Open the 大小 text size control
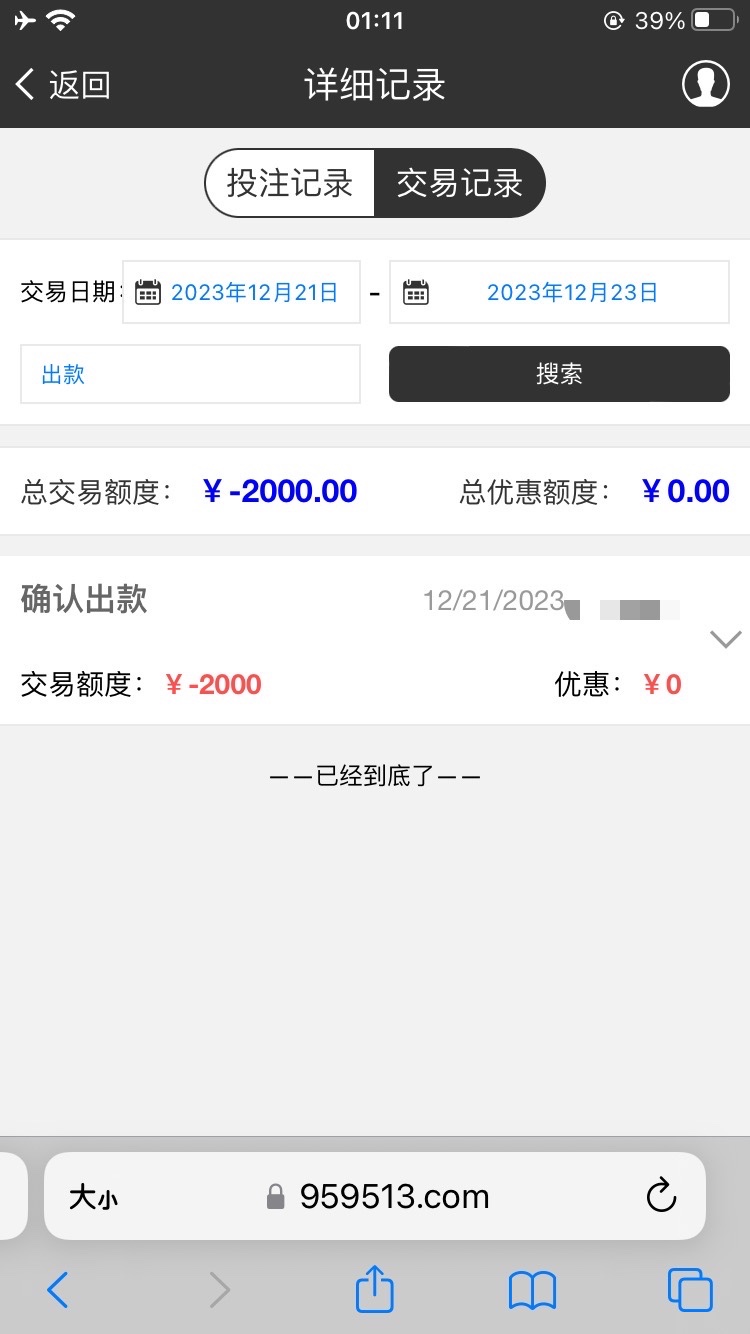The width and height of the screenshot is (750, 1334). coord(91,1196)
